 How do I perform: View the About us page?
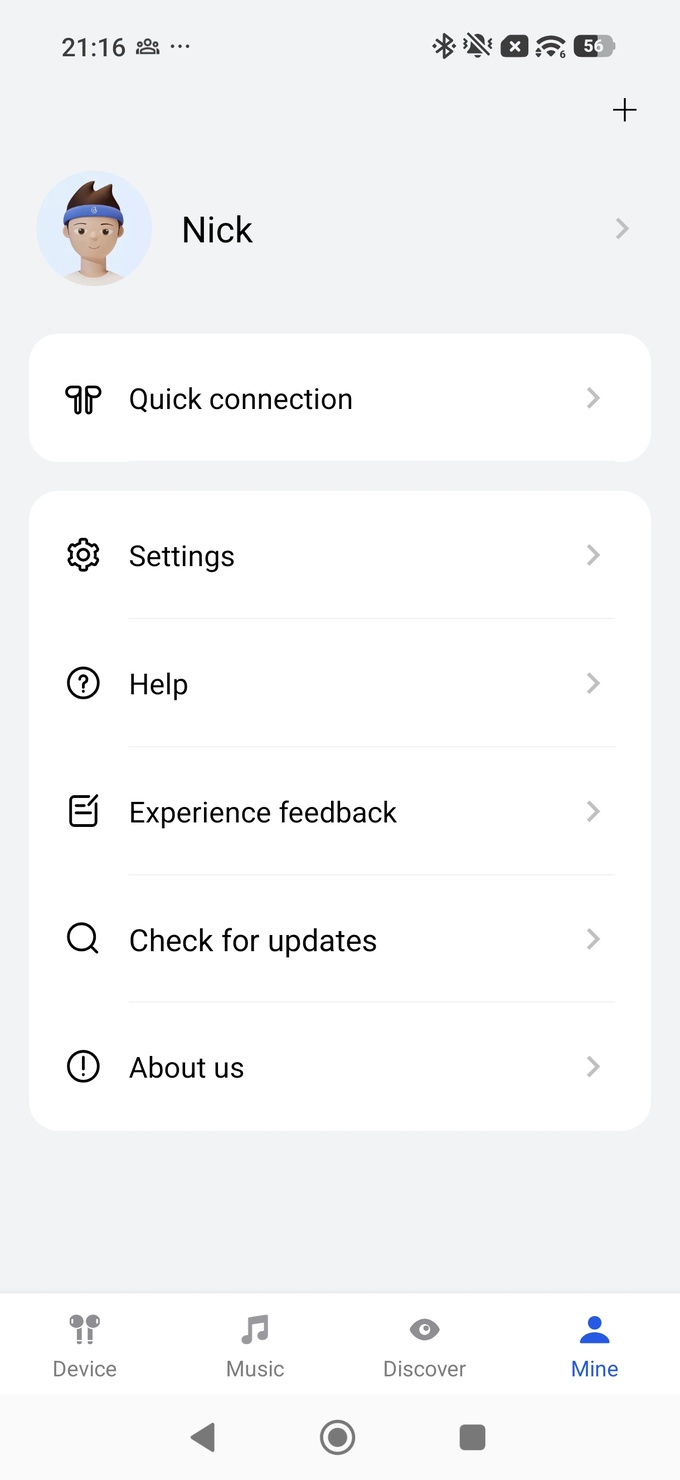pyautogui.click(x=340, y=1067)
